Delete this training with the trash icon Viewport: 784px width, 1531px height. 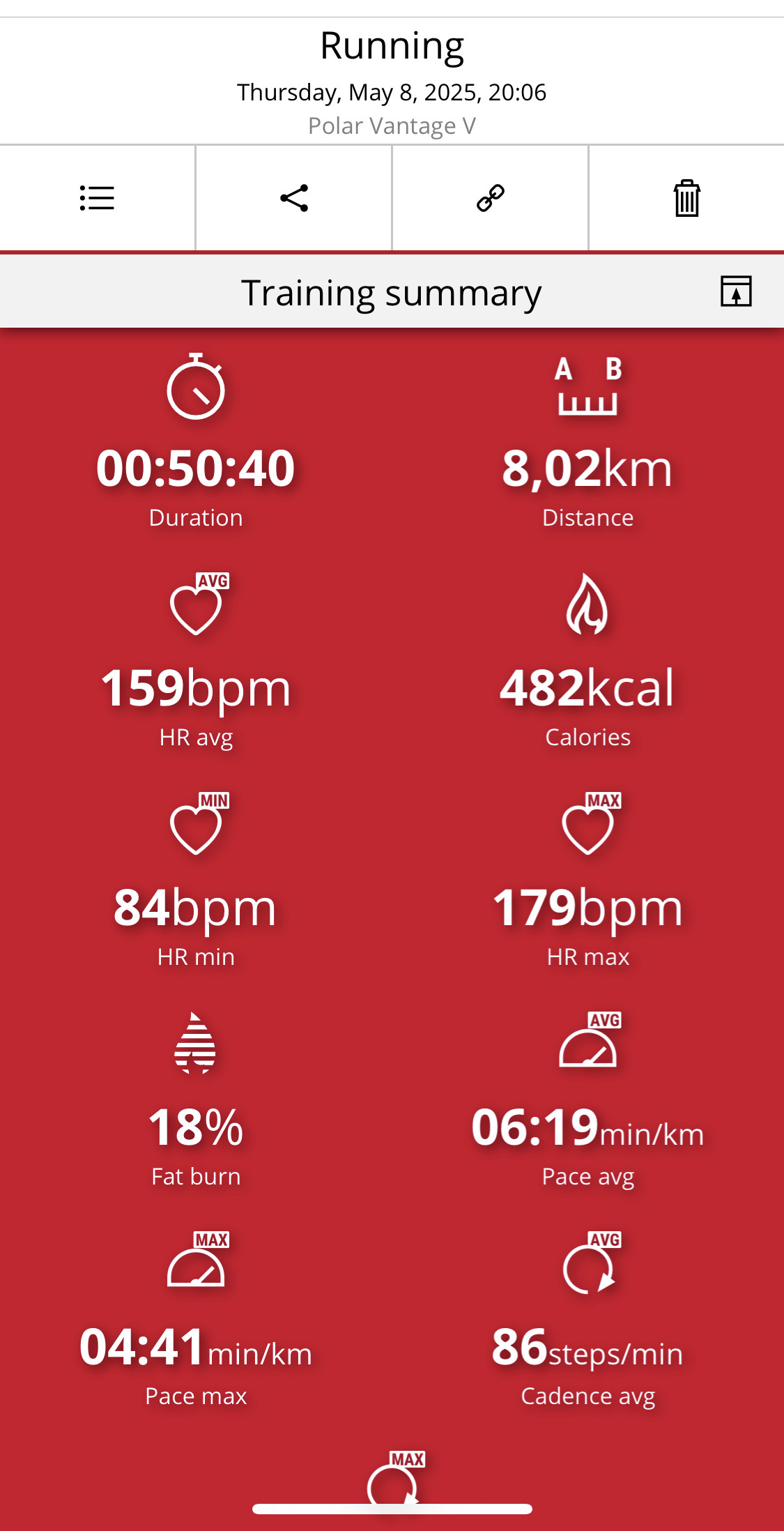(687, 198)
